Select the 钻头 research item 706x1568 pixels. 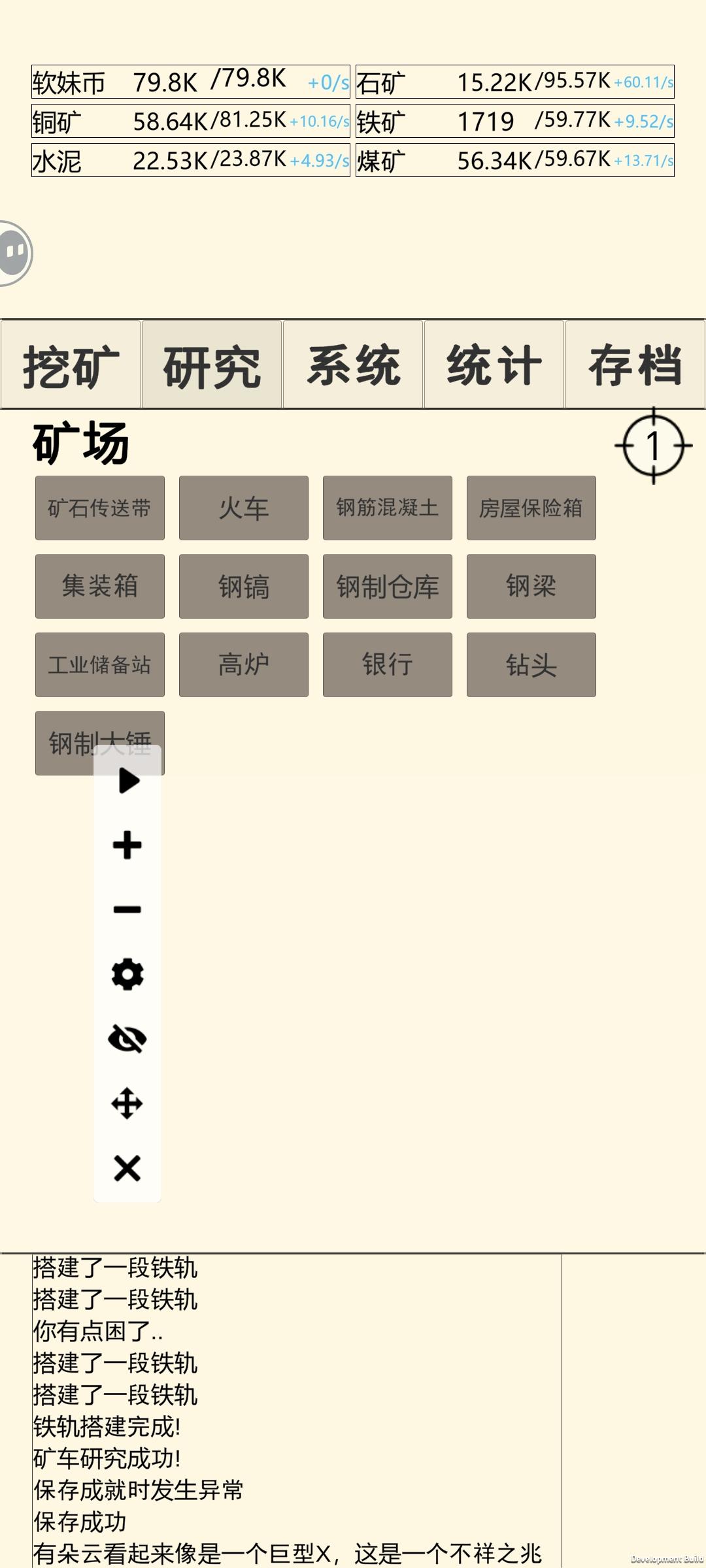coord(531,664)
